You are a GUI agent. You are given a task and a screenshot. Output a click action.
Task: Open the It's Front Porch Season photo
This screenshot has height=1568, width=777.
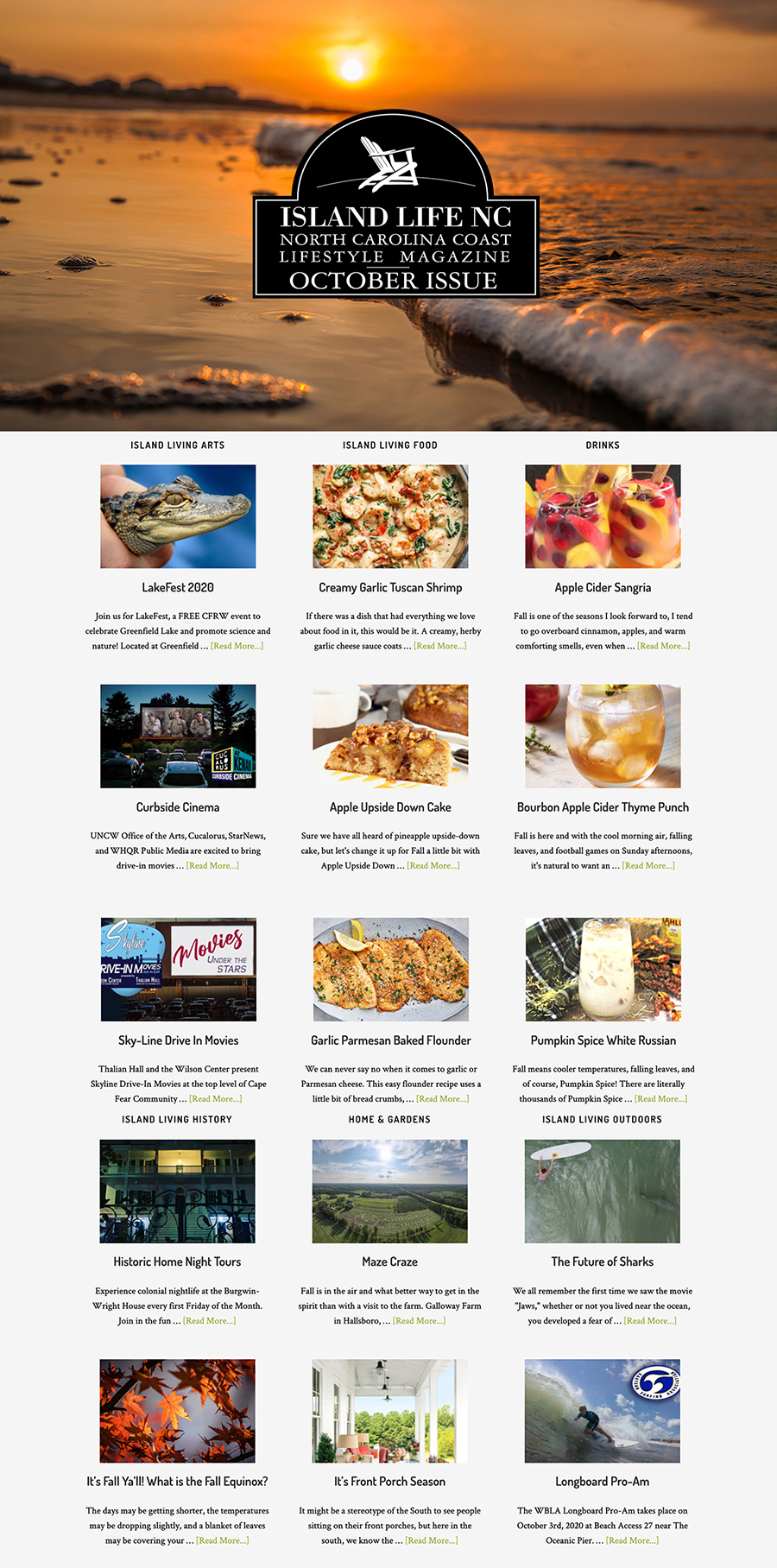point(390,1411)
